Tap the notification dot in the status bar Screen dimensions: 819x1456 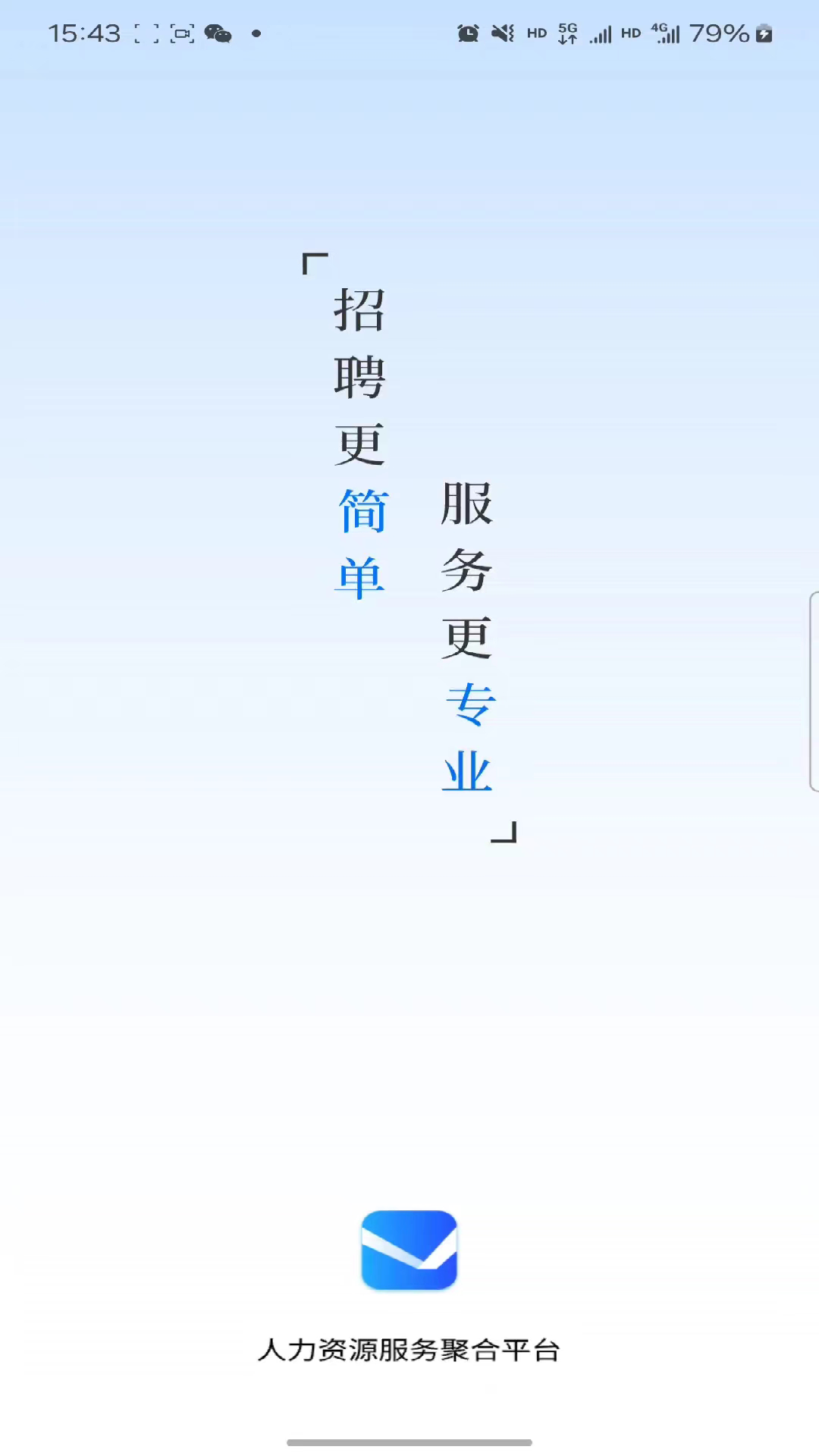click(256, 34)
